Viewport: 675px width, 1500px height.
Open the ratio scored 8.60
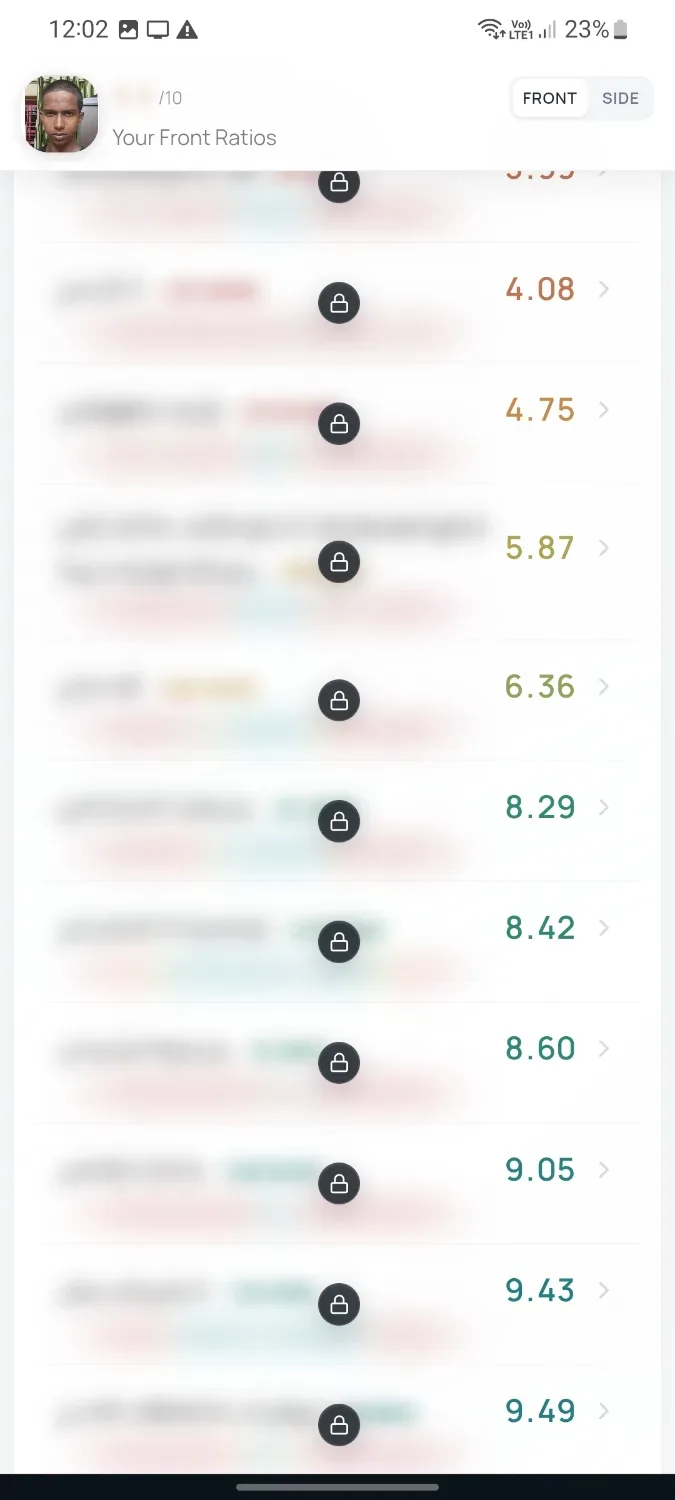[338, 1063]
